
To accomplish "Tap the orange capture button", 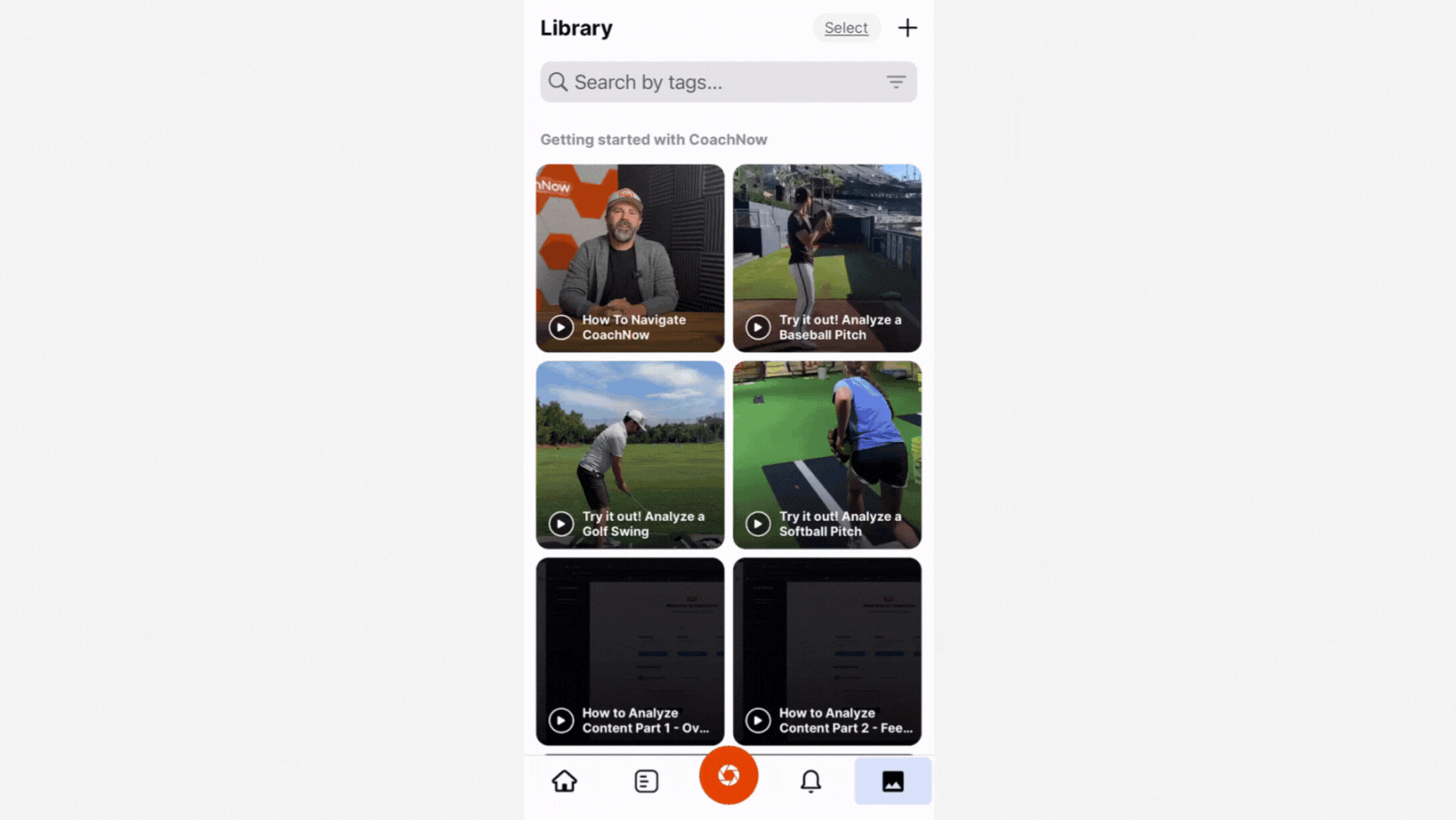I will [728, 775].
